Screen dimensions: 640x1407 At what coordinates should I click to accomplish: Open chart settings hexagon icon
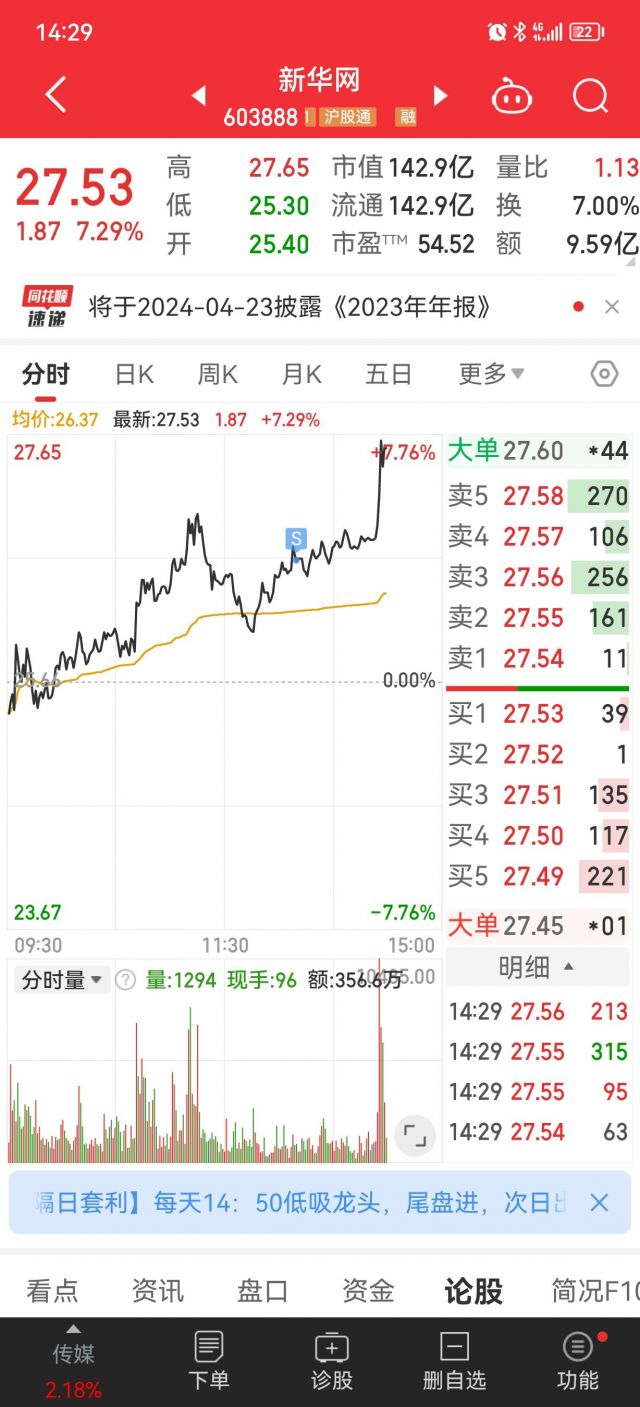coord(604,374)
